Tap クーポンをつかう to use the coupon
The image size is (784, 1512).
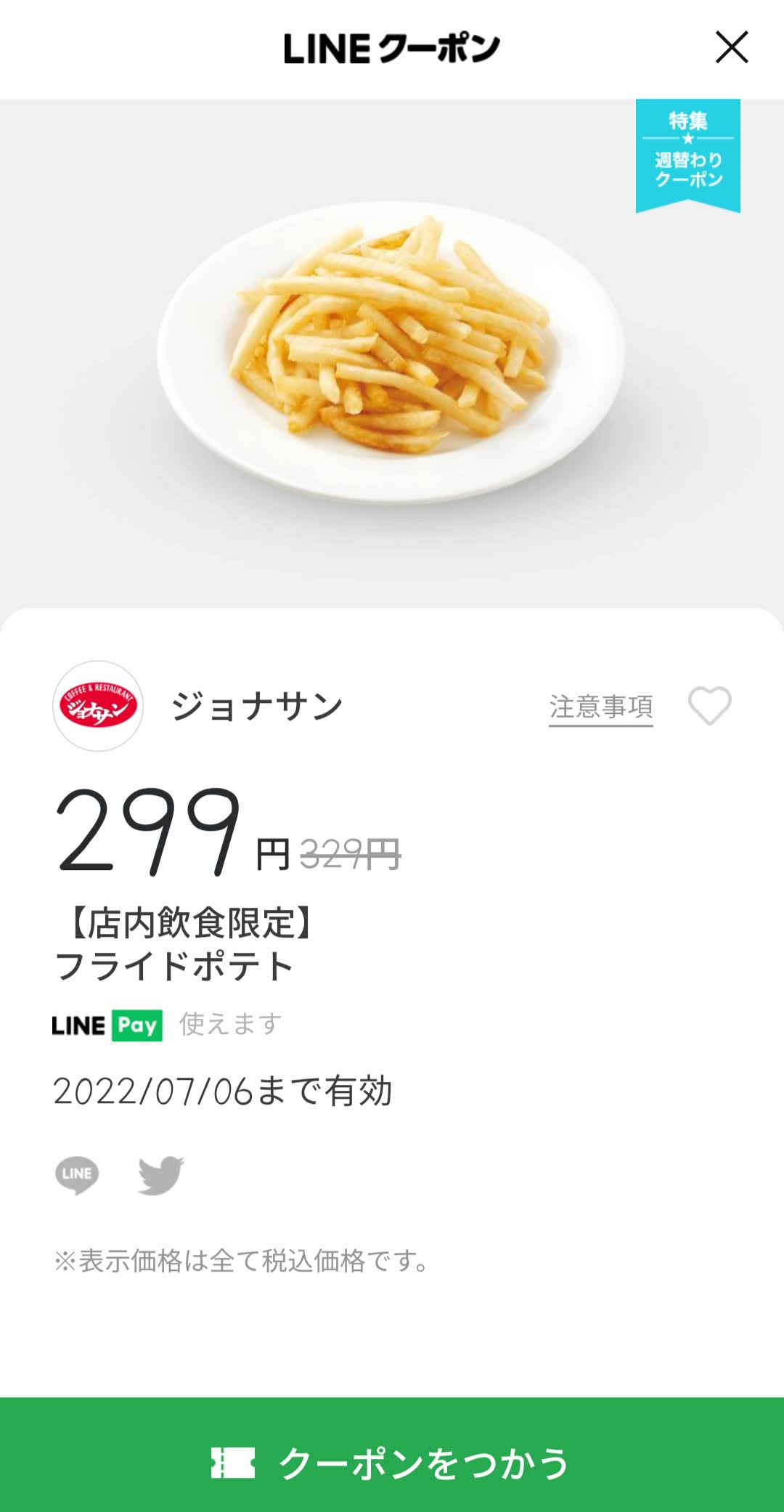(392, 1461)
